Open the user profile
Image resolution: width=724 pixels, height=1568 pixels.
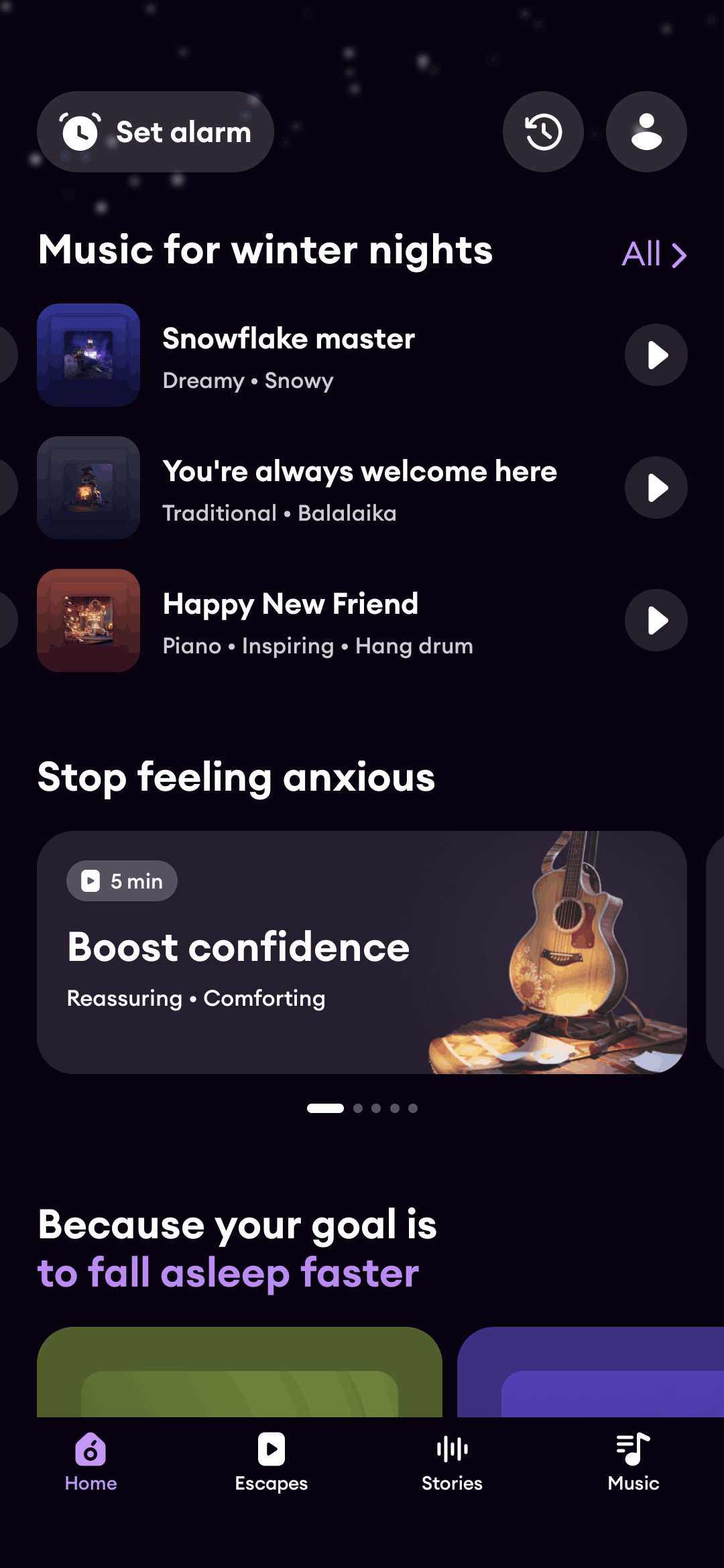(x=646, y=132)
